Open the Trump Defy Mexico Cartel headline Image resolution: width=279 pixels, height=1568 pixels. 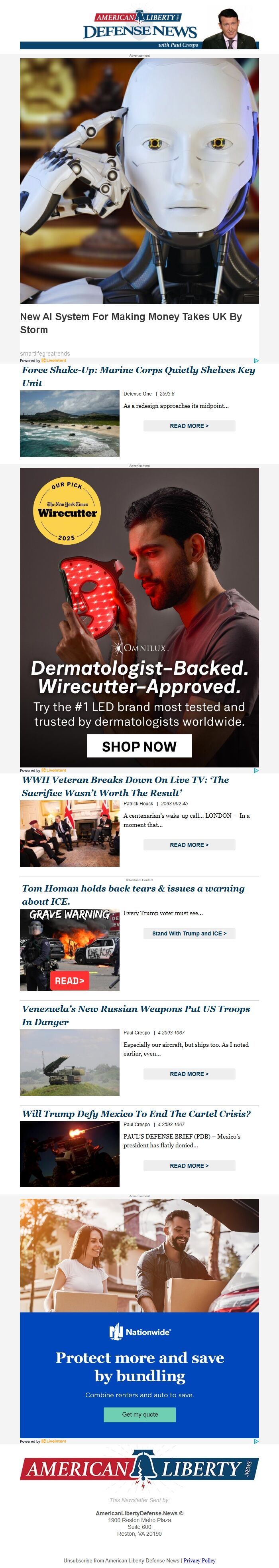tap(136, 1113)
